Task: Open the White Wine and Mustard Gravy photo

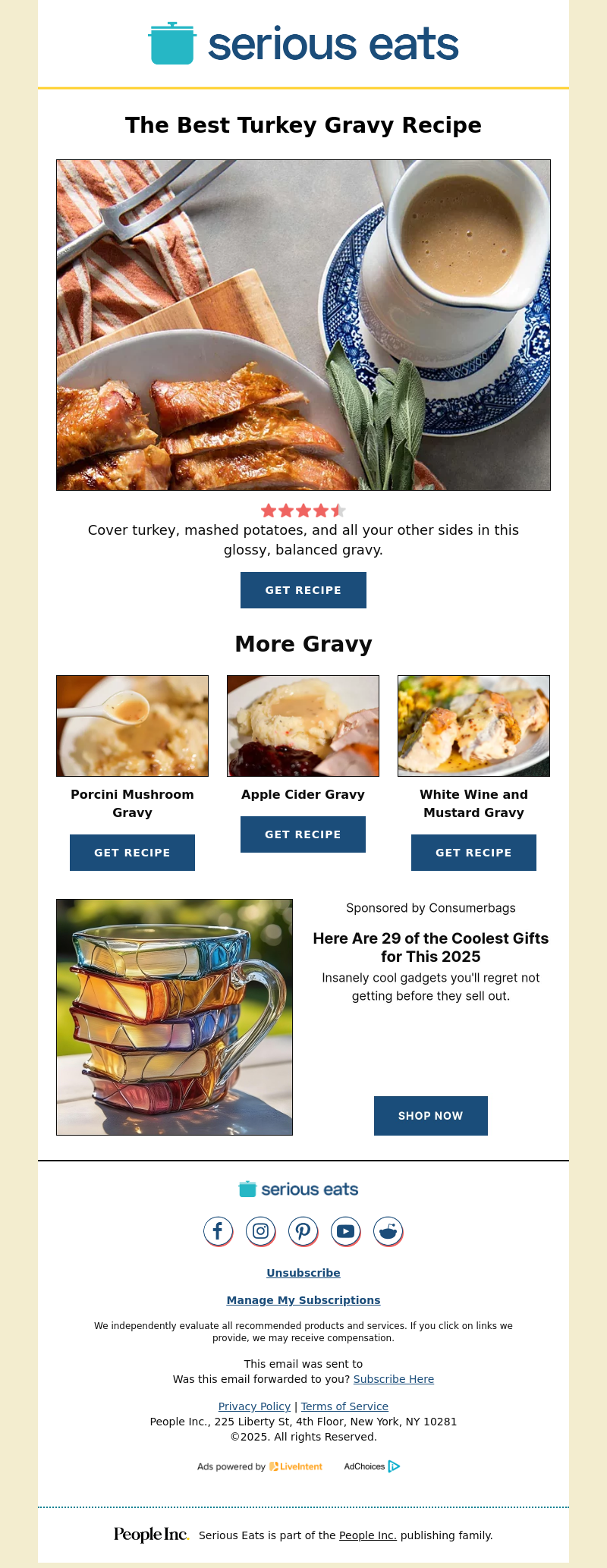Action: (473, 726)
